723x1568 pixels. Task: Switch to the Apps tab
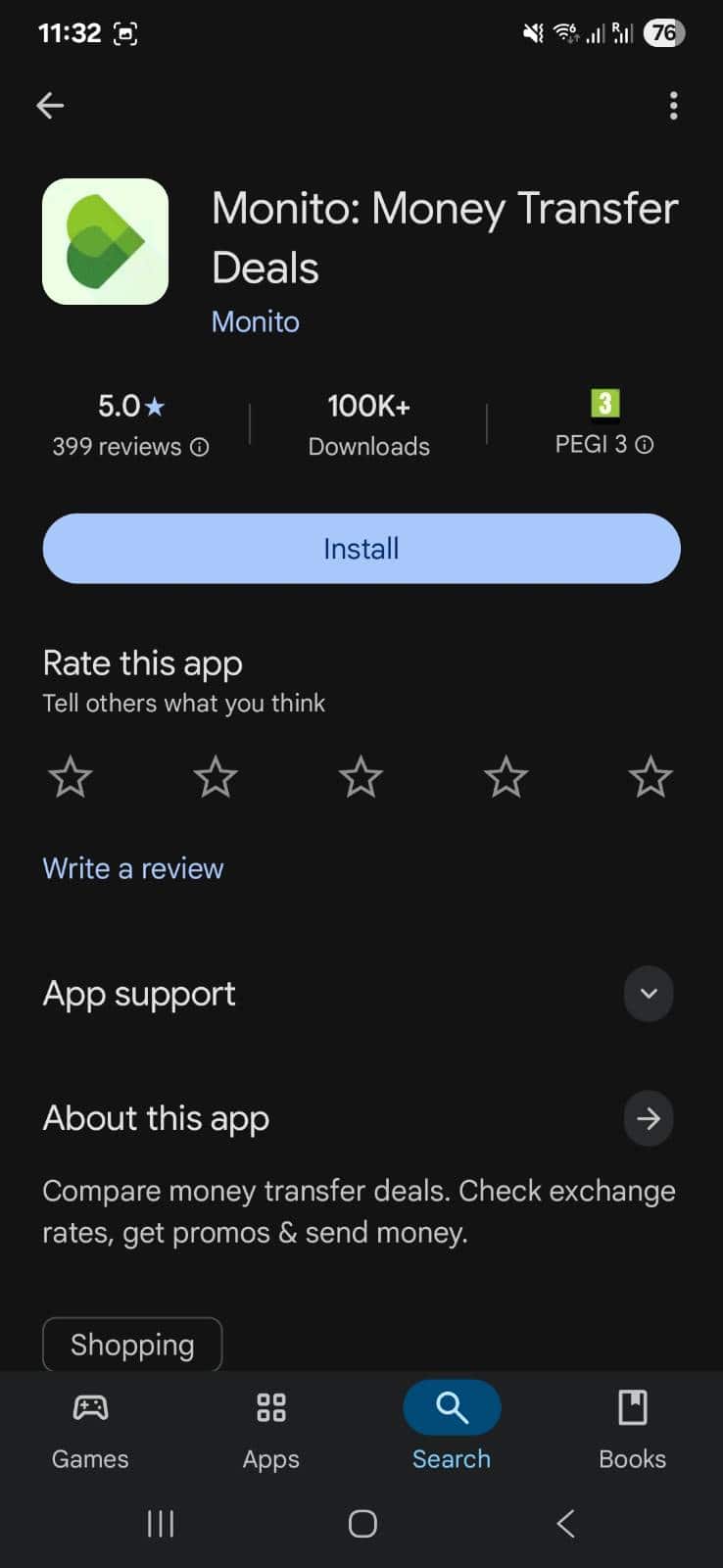coord(271,1429)
